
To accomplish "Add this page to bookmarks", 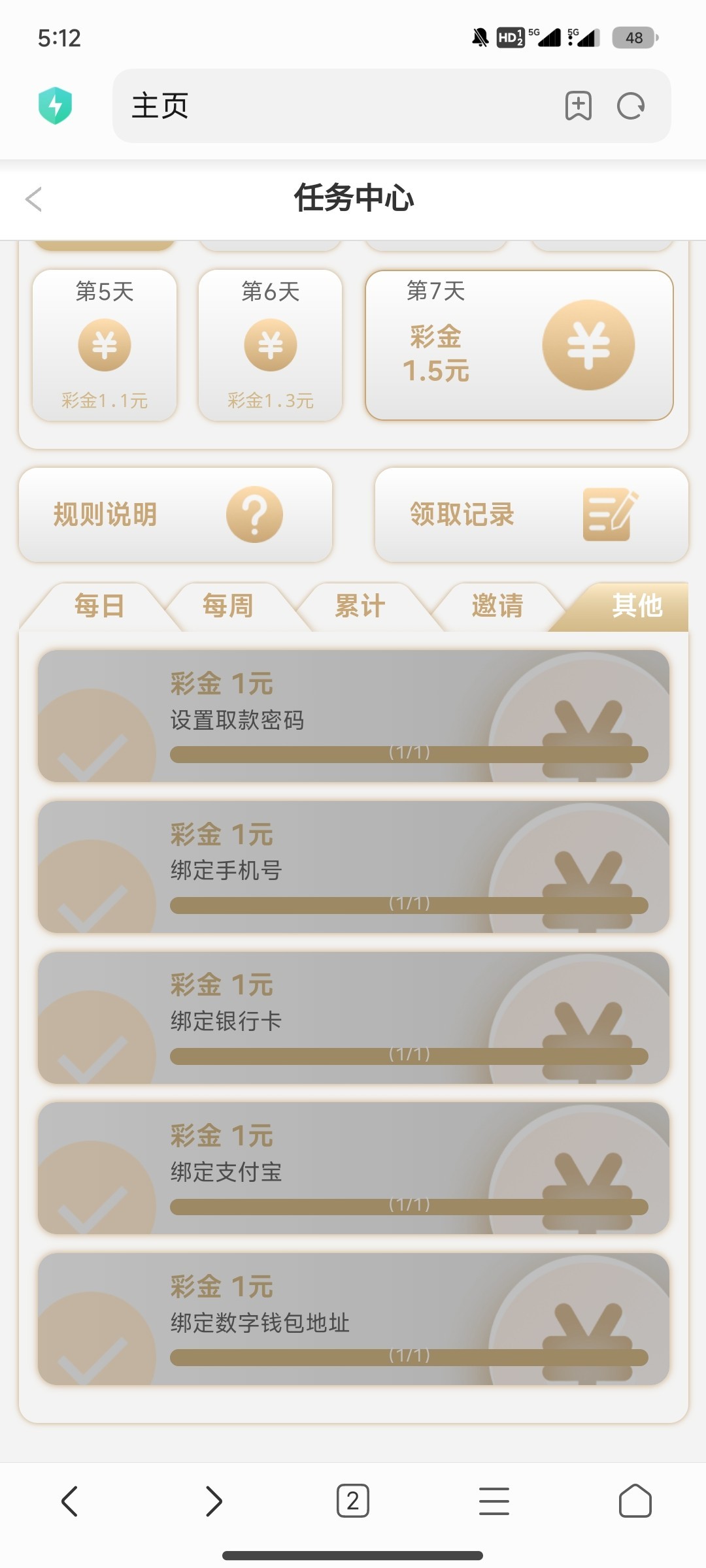I will (x=579, y=106).
